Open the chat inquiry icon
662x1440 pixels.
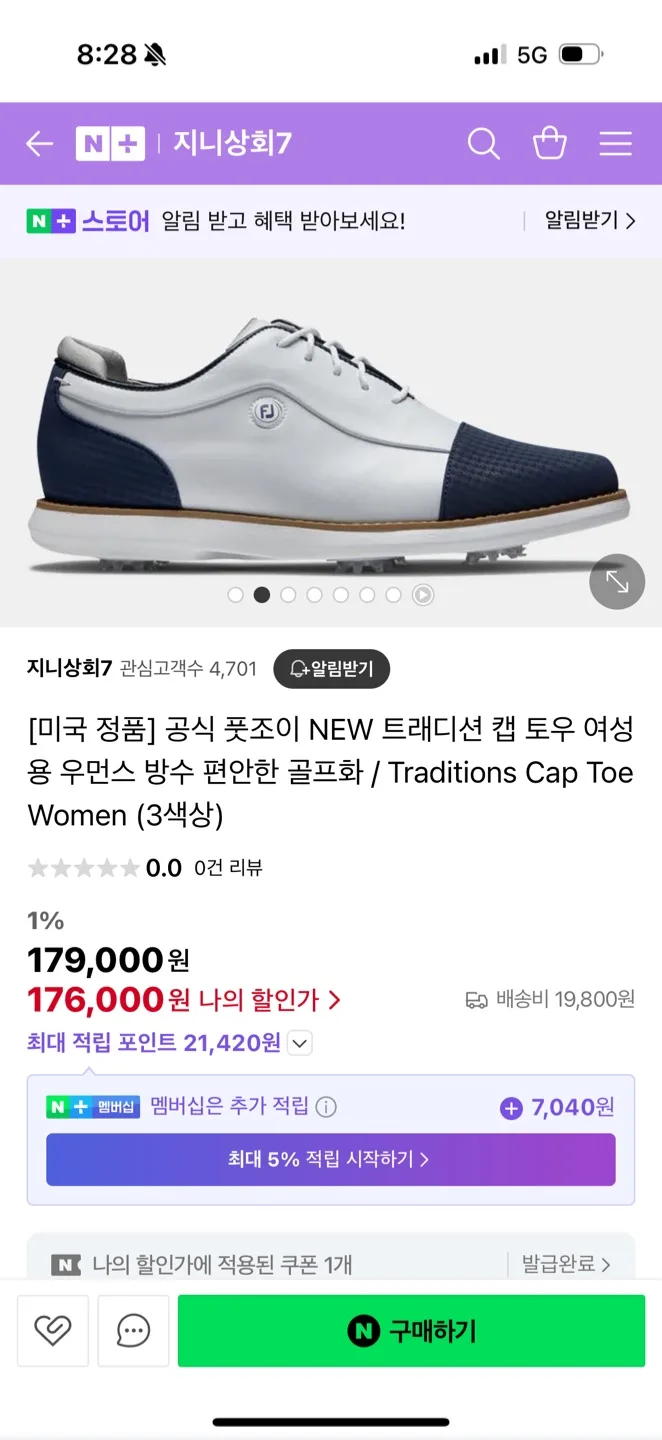click(x=133, y=1330)
